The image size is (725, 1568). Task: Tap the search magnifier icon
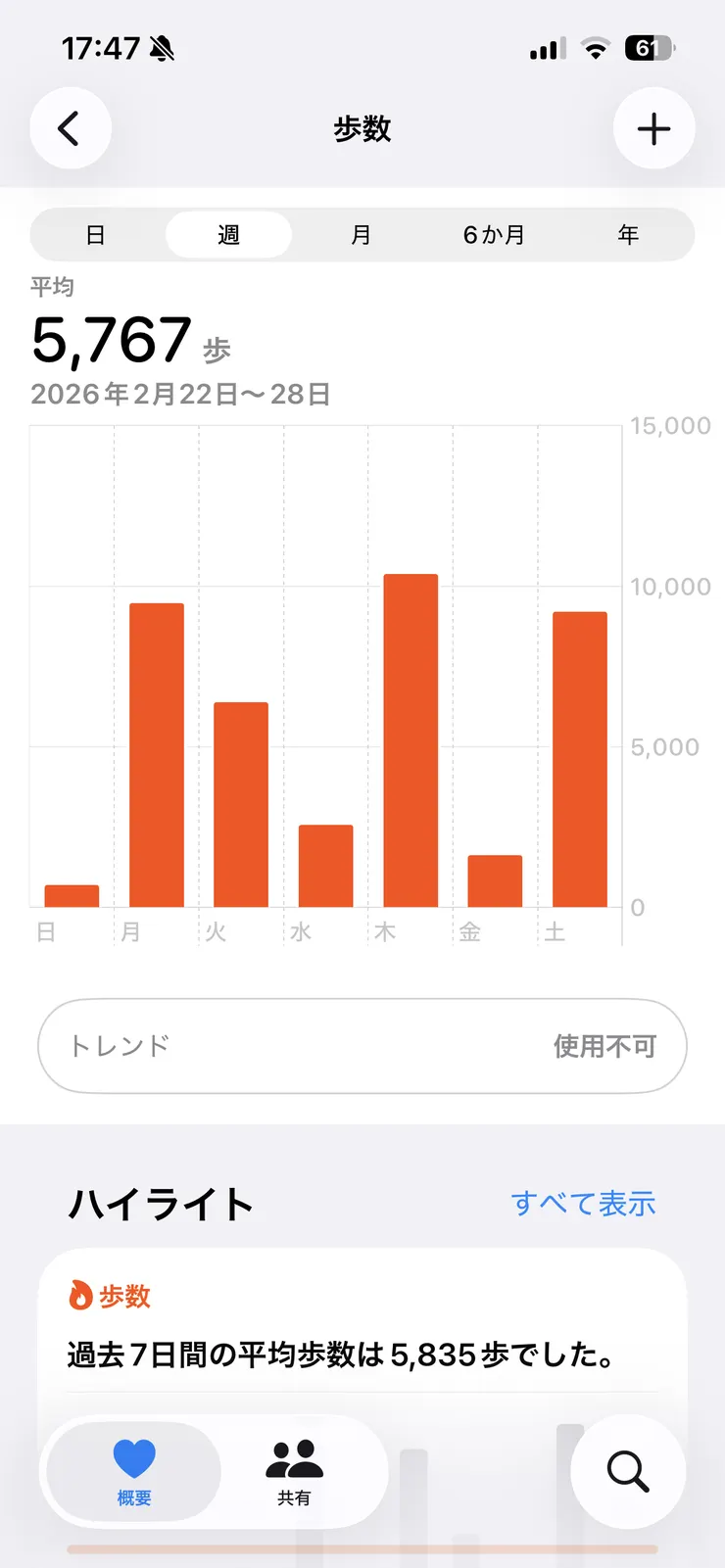click(627, 1472)
